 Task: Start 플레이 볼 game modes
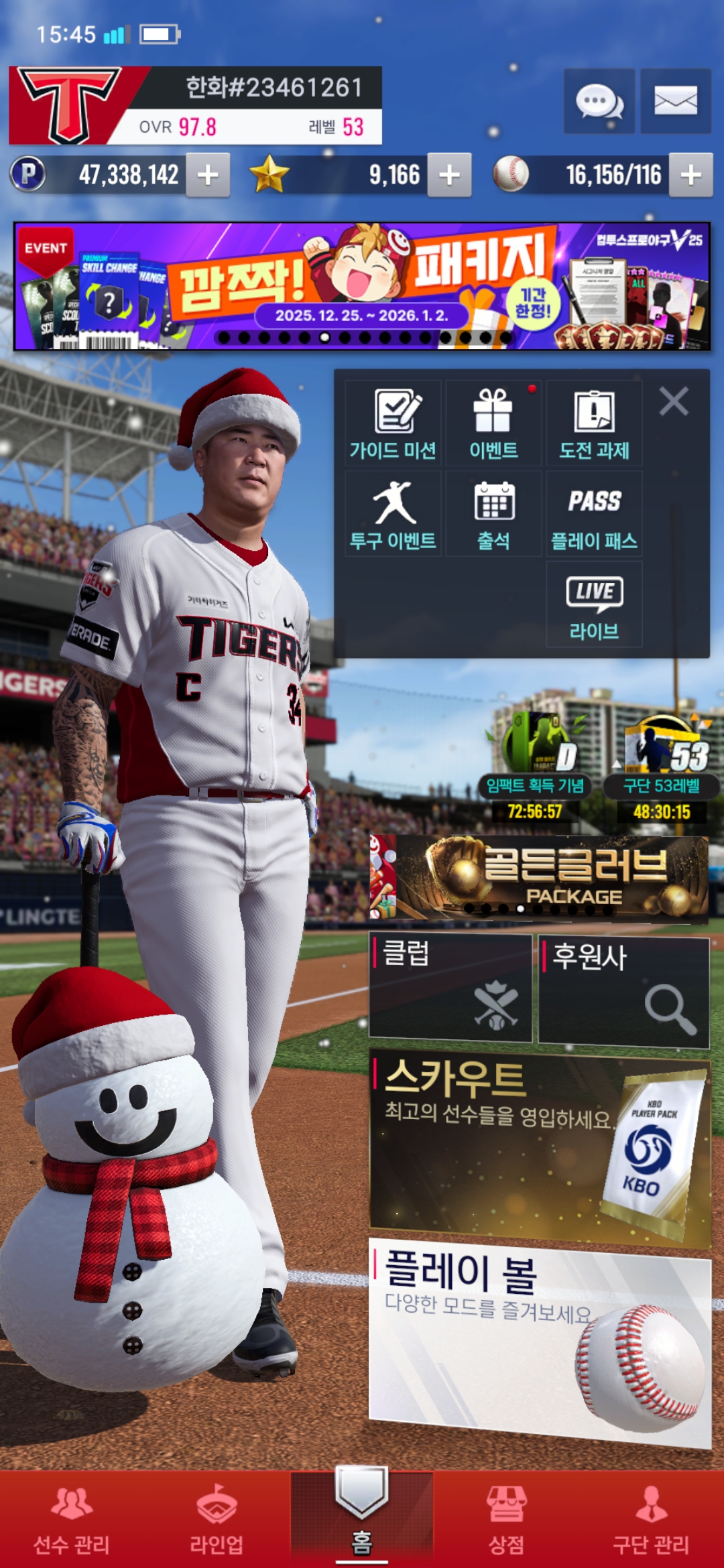pos(540,1340)
